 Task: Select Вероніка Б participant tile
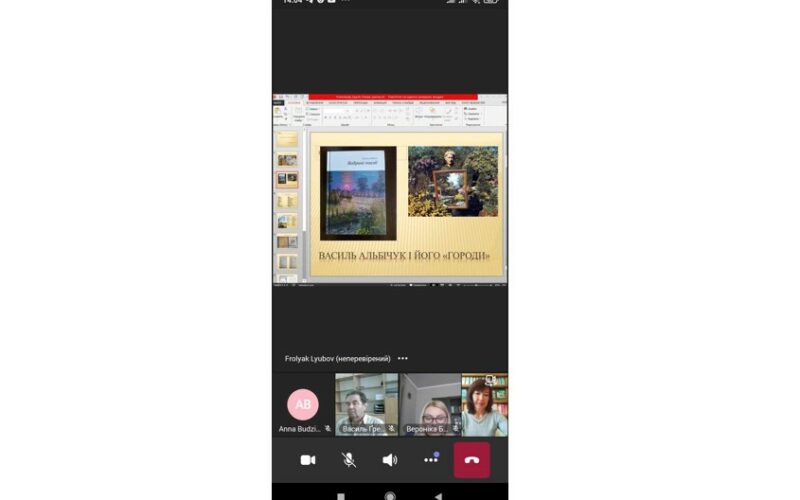tap(430, 405)
